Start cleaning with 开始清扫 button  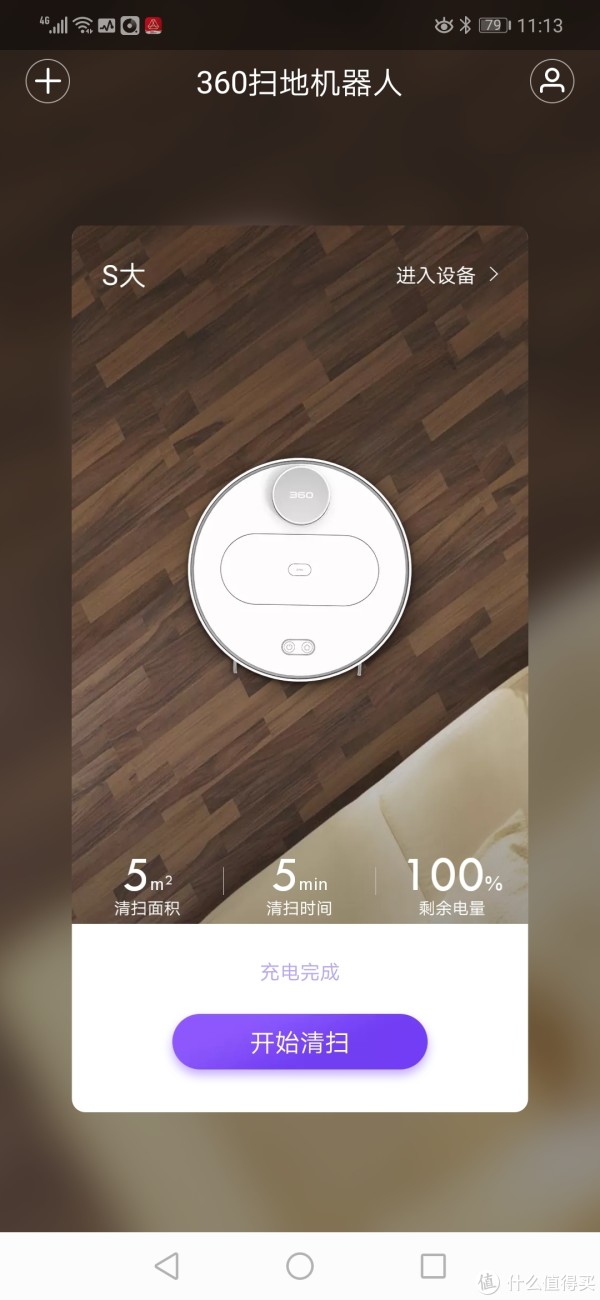pyautogui.click(x=300, y=1042)
